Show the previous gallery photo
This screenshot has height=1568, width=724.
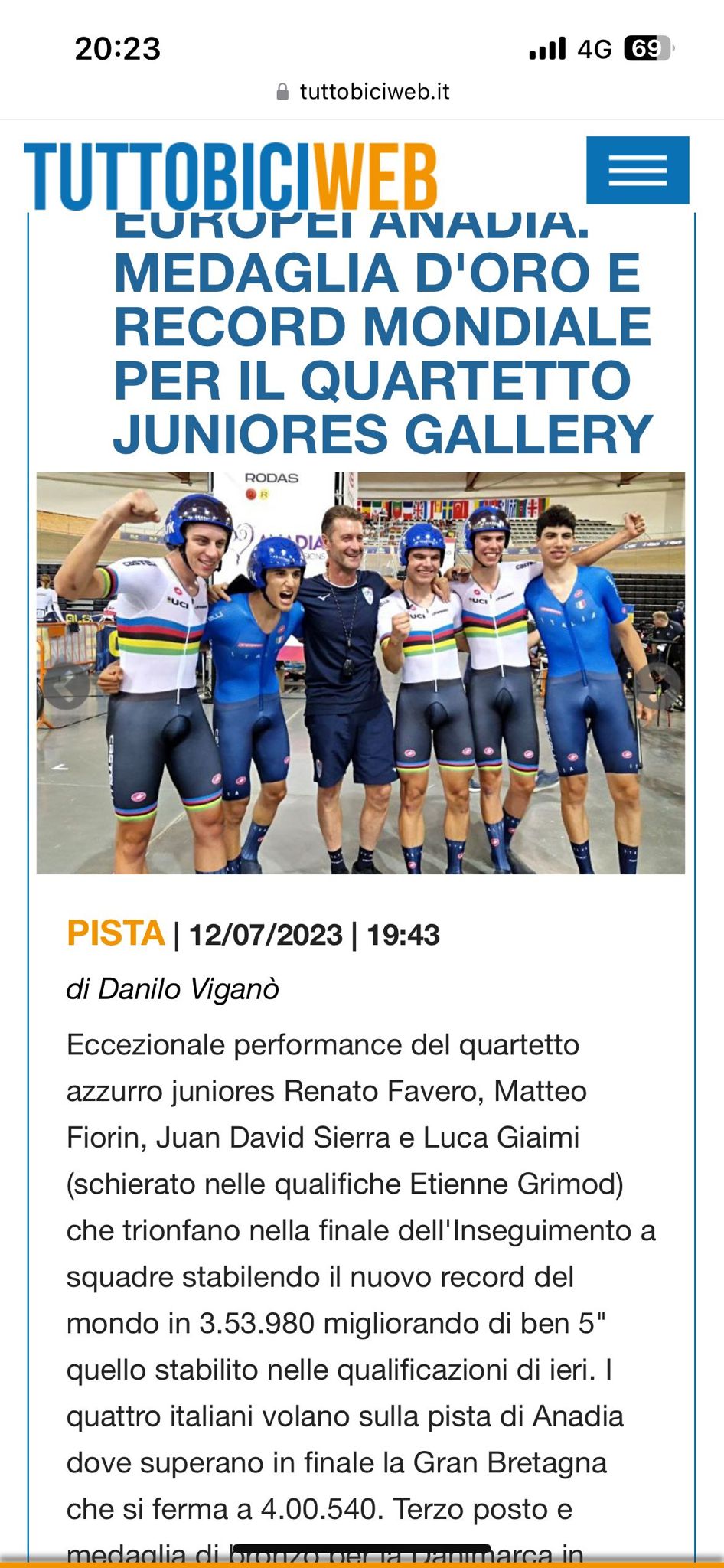pos(67,685)
